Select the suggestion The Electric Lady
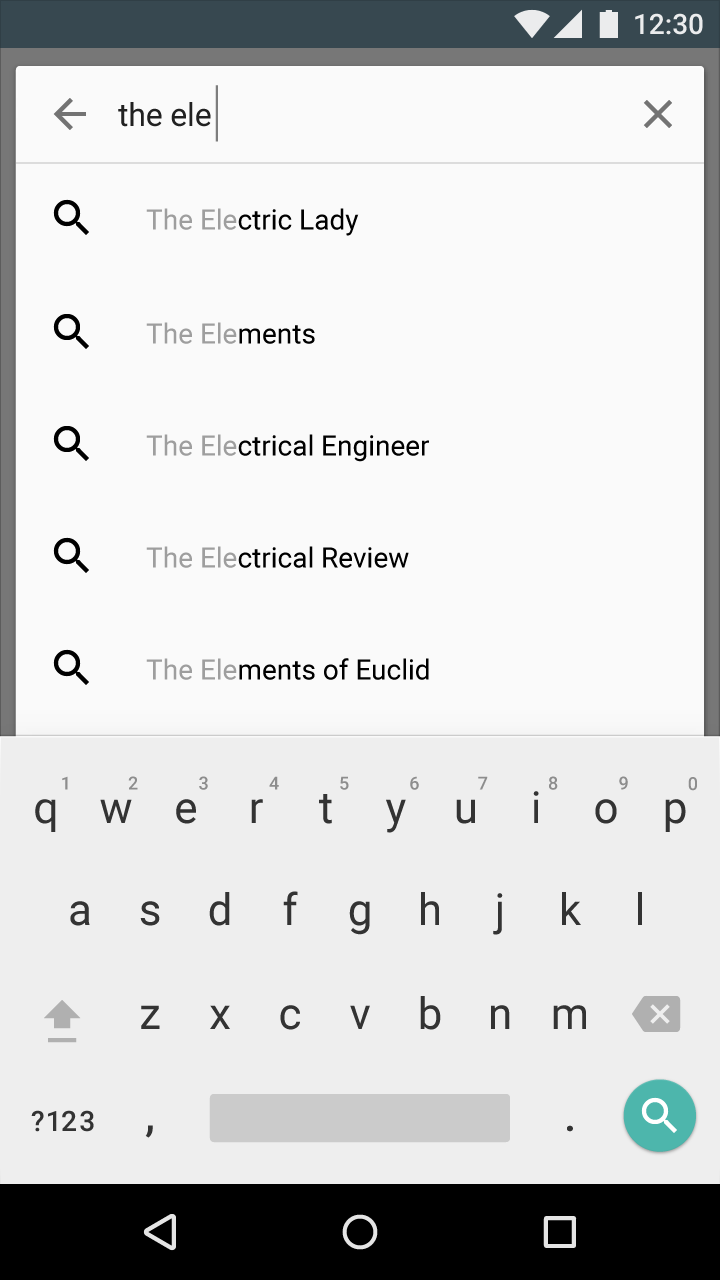The height and width of the screenshot is (1280, 720). pyautogui.click(x=360, y=219)
